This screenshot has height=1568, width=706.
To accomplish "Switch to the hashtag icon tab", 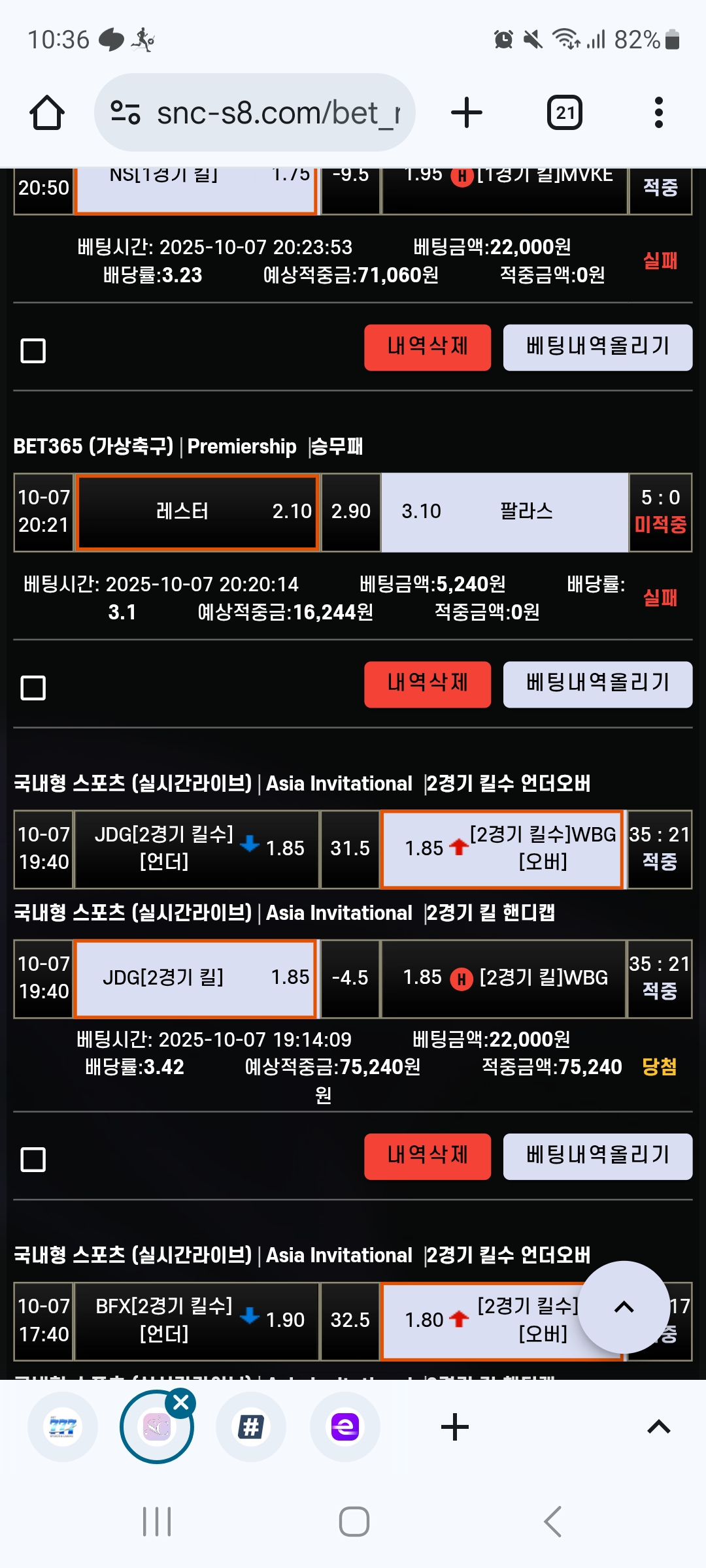I will 251,1427.
